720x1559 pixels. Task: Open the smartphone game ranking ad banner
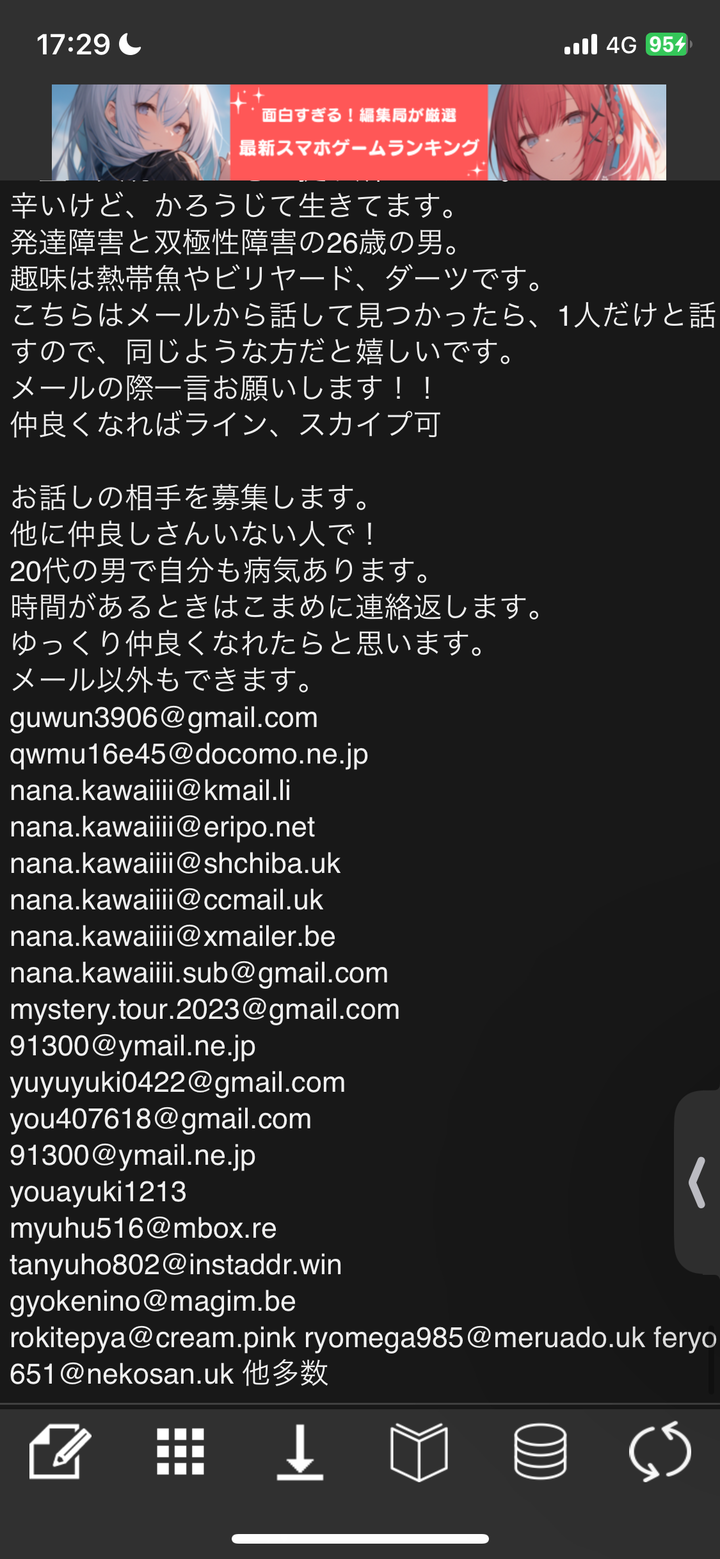359,132
